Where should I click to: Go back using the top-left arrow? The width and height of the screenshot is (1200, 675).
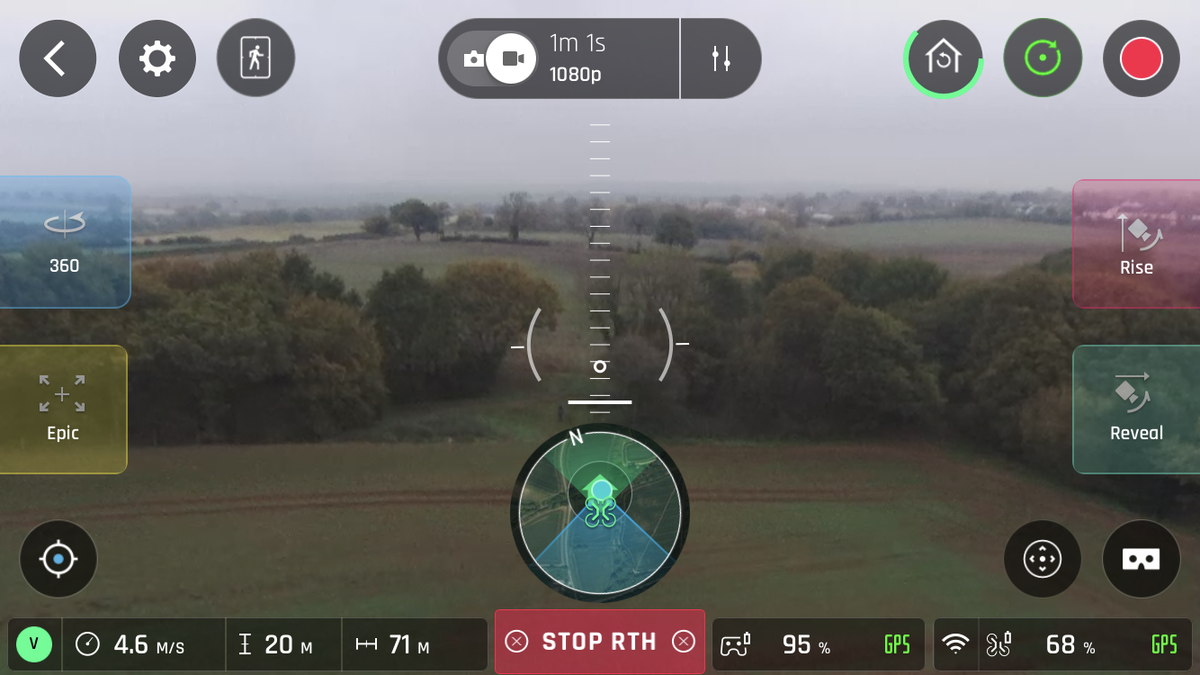click(57, 59)
